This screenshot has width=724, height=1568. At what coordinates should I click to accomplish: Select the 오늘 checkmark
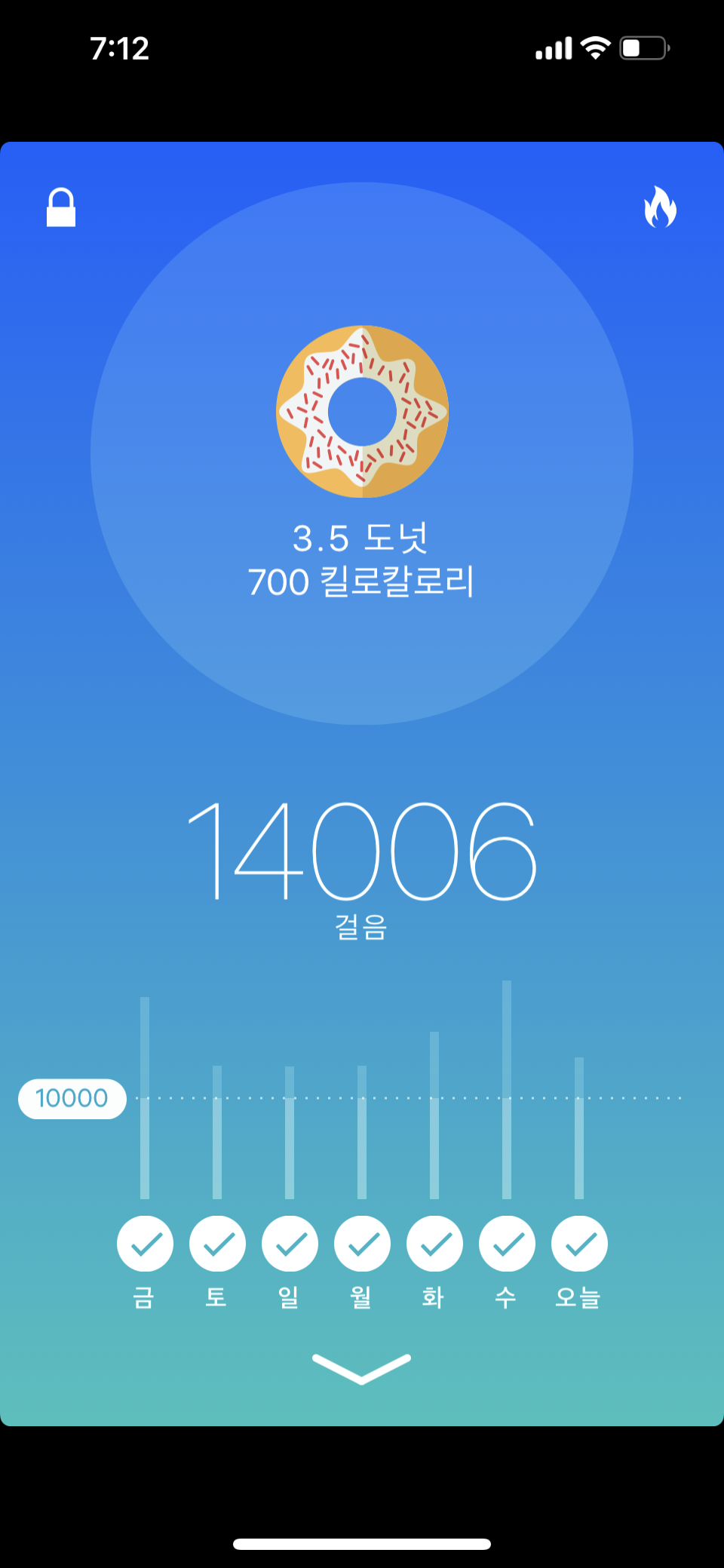[x=579, y=1244]
